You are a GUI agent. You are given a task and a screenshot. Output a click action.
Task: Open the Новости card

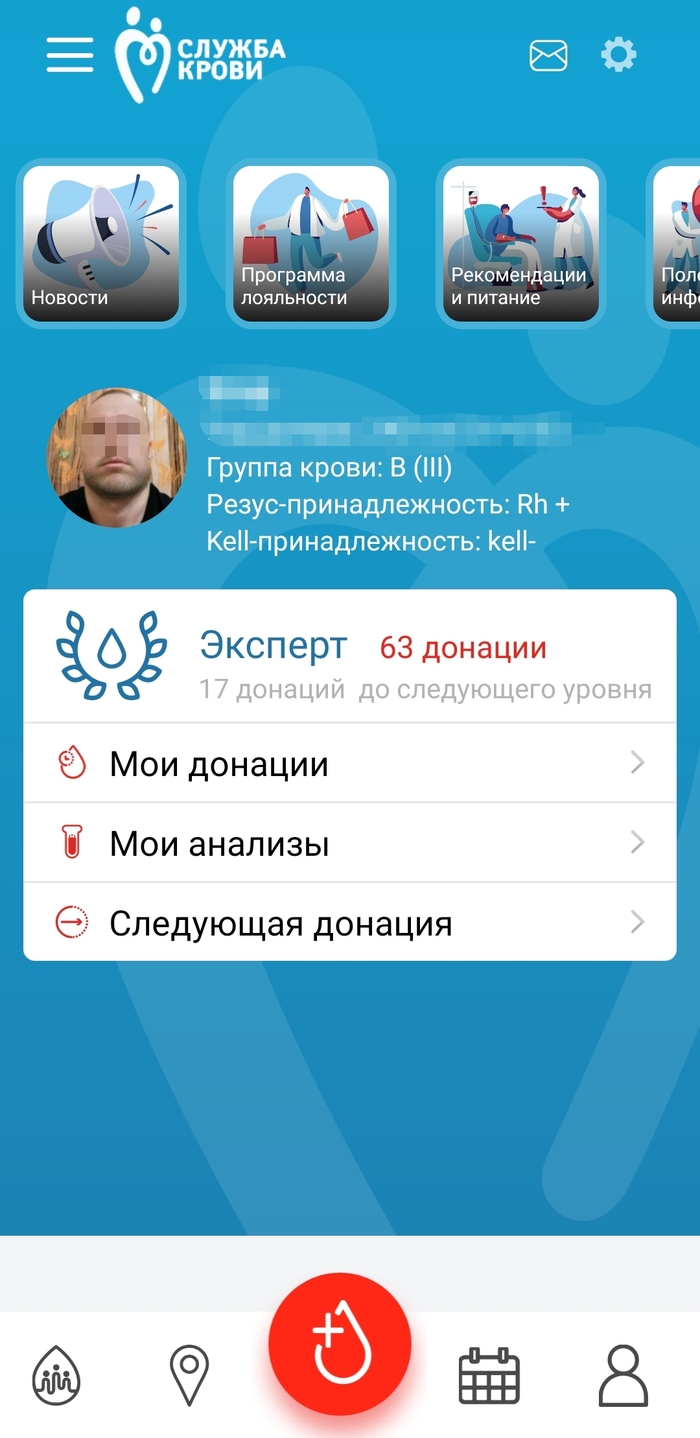(x=101, y=243)
